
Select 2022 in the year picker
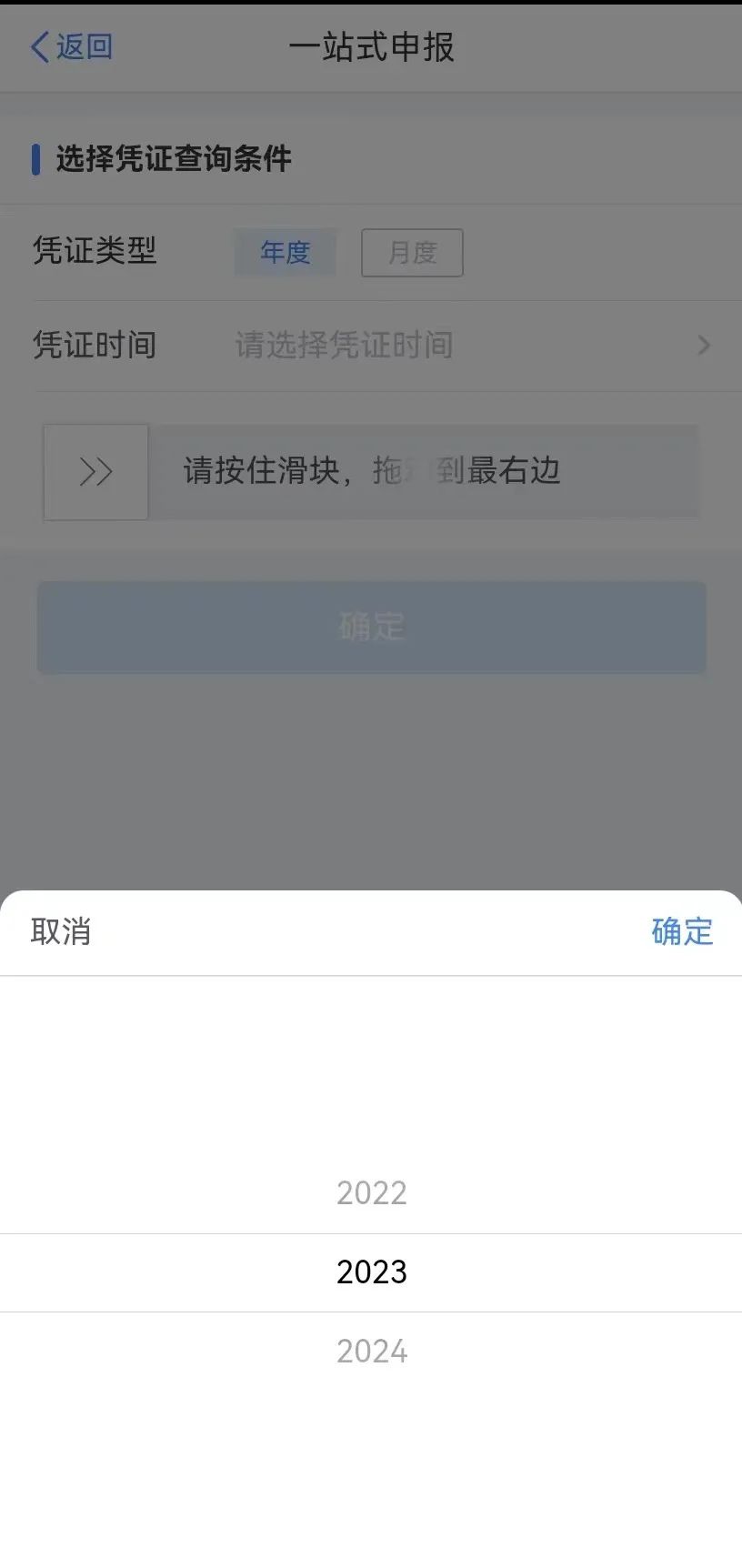(371, 1192)
